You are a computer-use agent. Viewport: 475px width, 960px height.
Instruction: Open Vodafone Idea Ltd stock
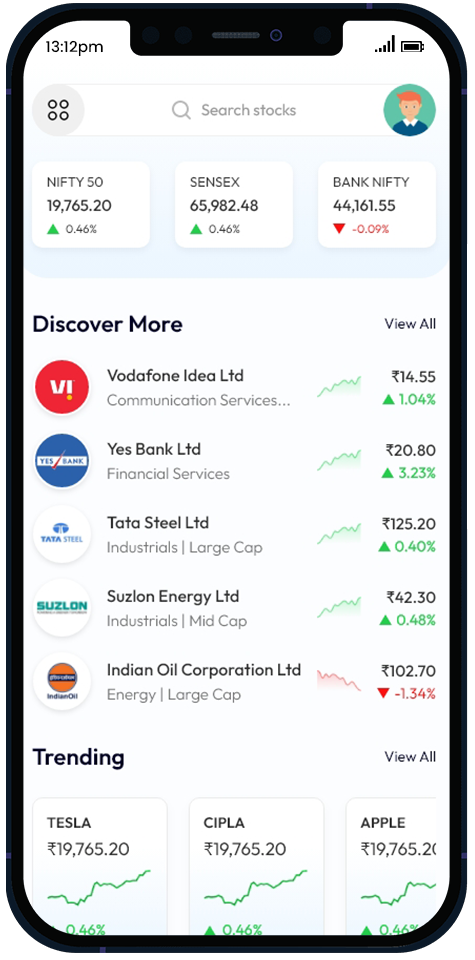pos(234,388)
